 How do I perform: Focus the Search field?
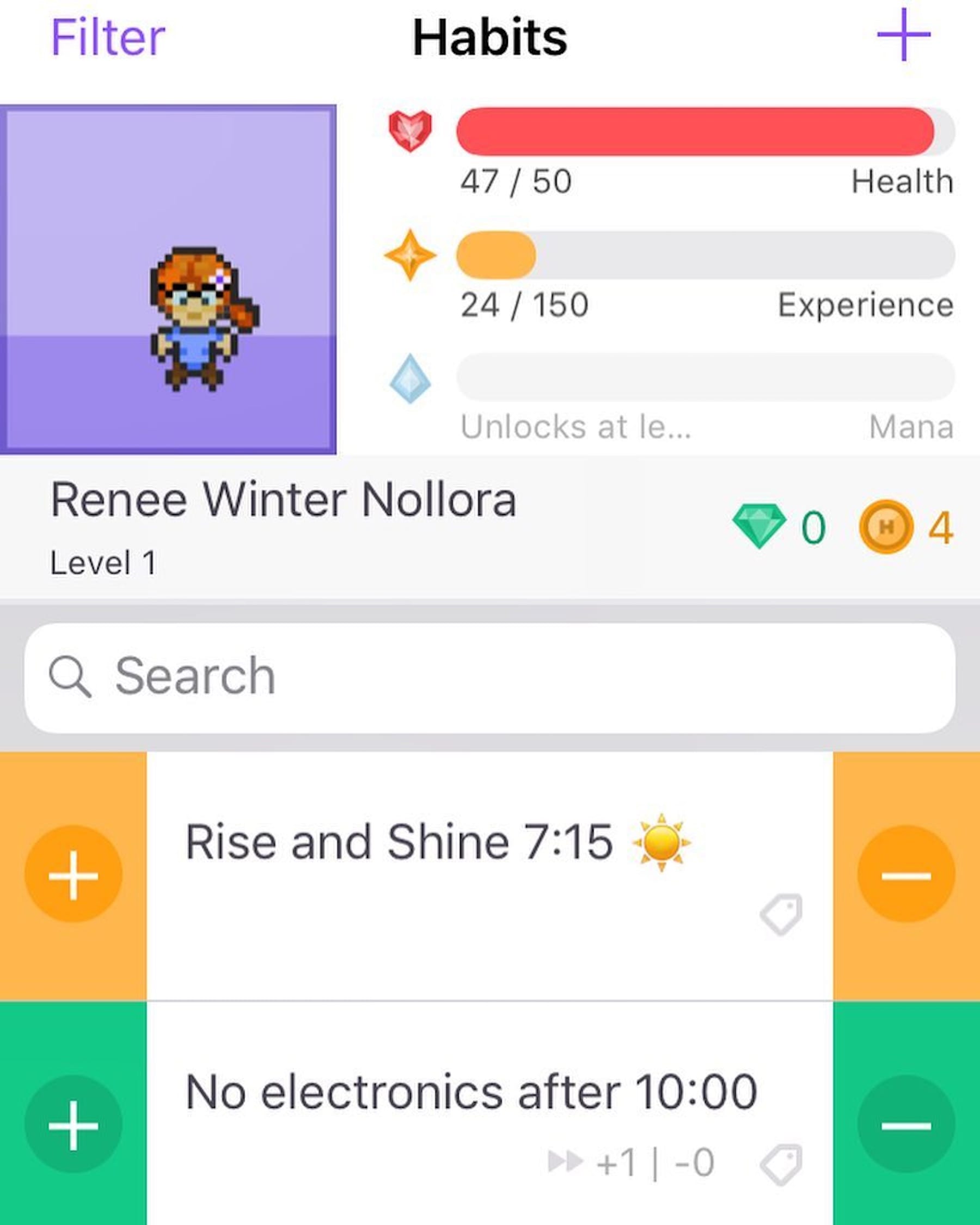[489, 677]
